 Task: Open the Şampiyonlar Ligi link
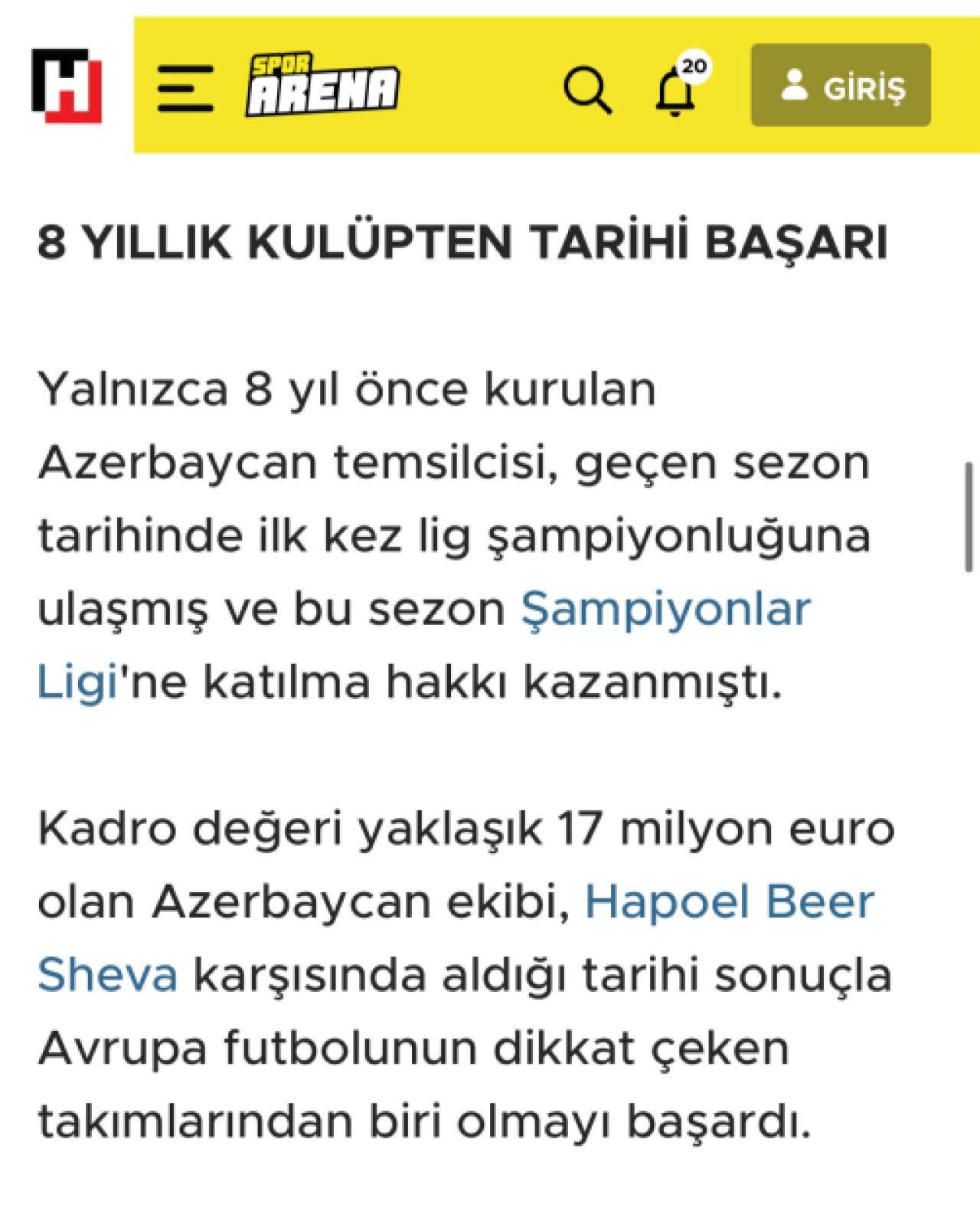click(665, 610)
